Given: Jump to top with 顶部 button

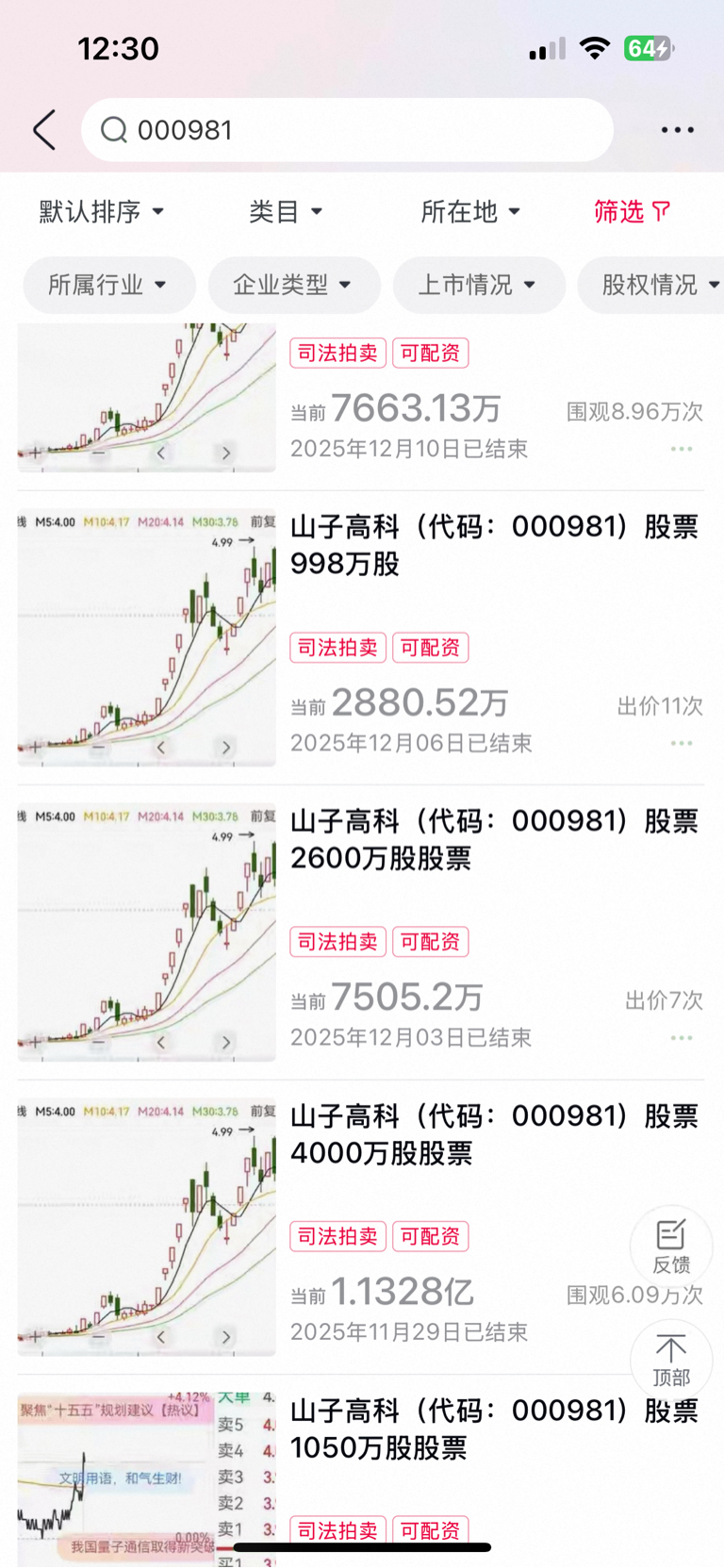Looking at the screenshot, I should click(671, 1360).
